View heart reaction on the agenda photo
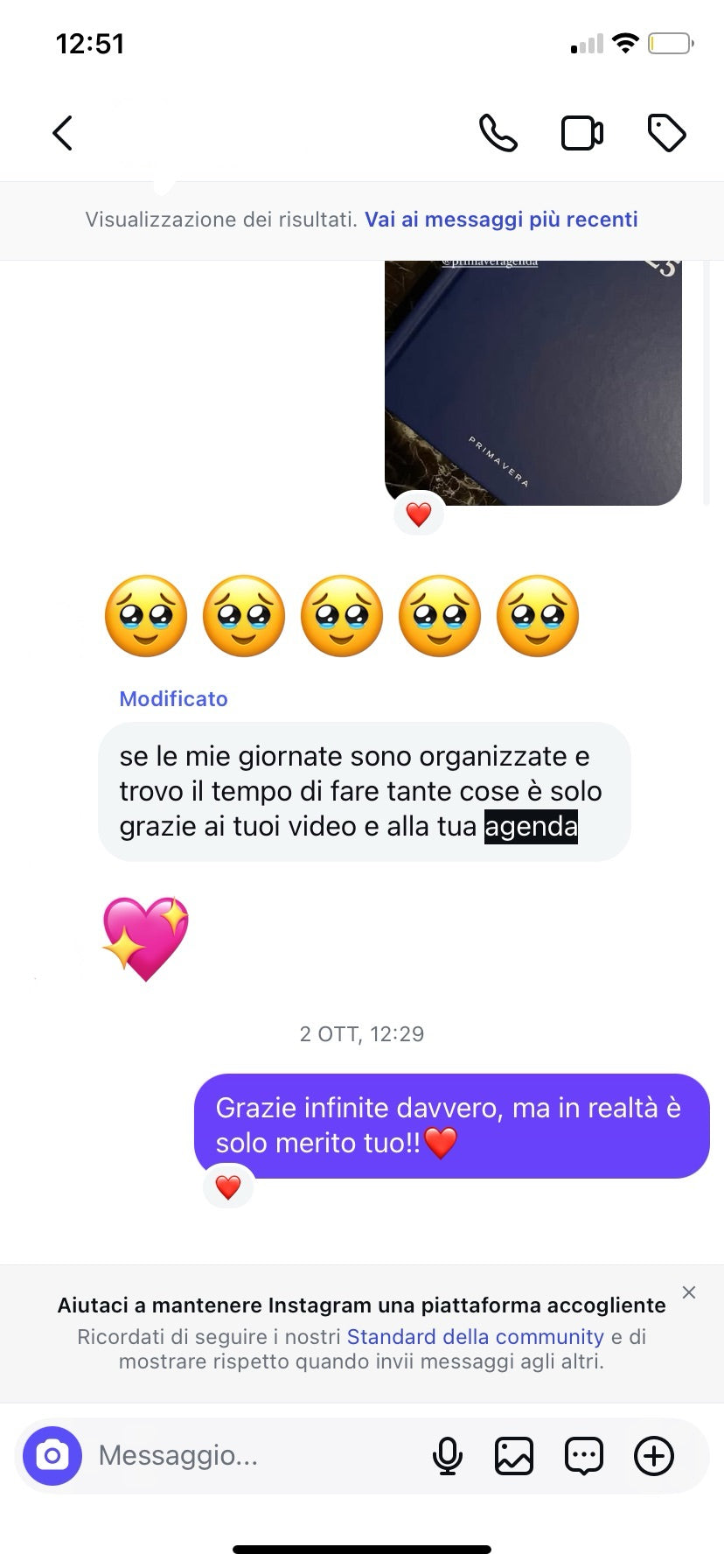 click(419, 514)
